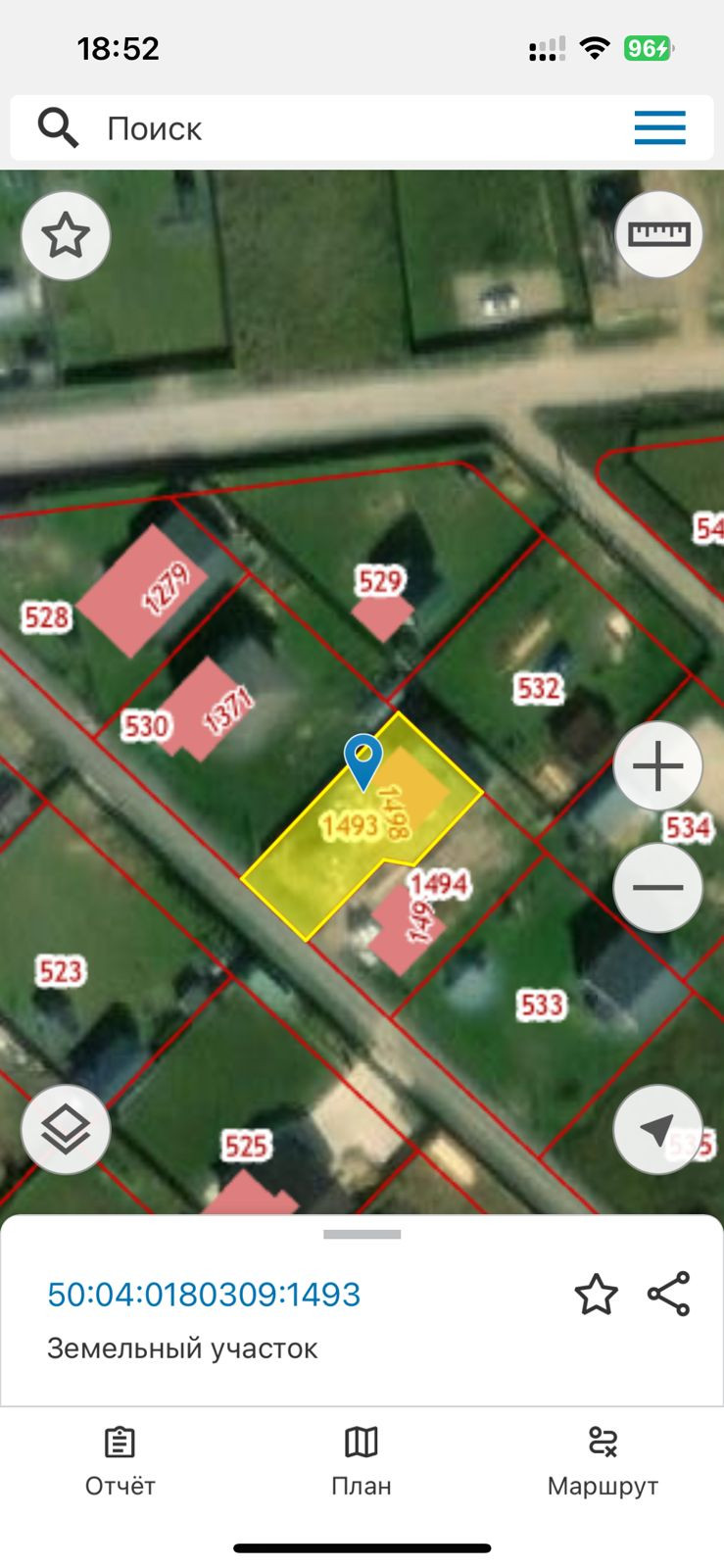The width and height of the screenshot is (724, 1568).
Task: Share this land plot
Action: coord(669,1294)
